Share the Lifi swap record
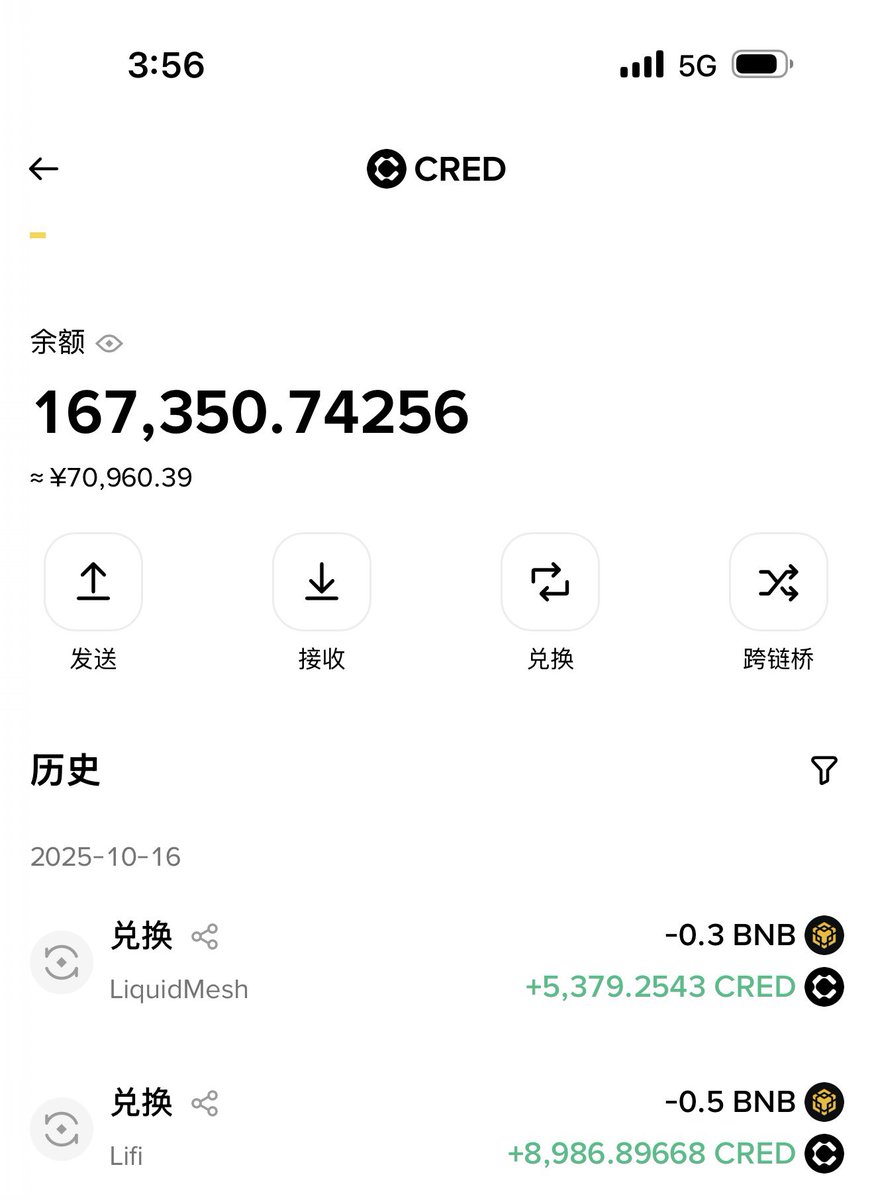Image resolution: width=874 pixels, height=1200 pixels. pyautogui.click(x=205, y=1104)
